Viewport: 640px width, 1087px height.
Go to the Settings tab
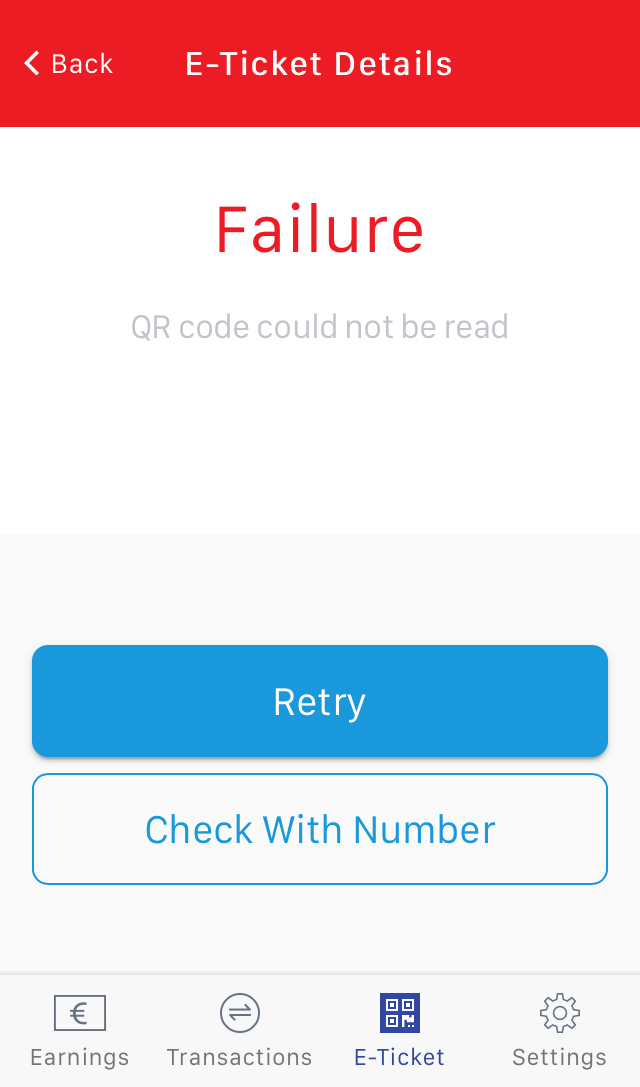pos(559,1031)
